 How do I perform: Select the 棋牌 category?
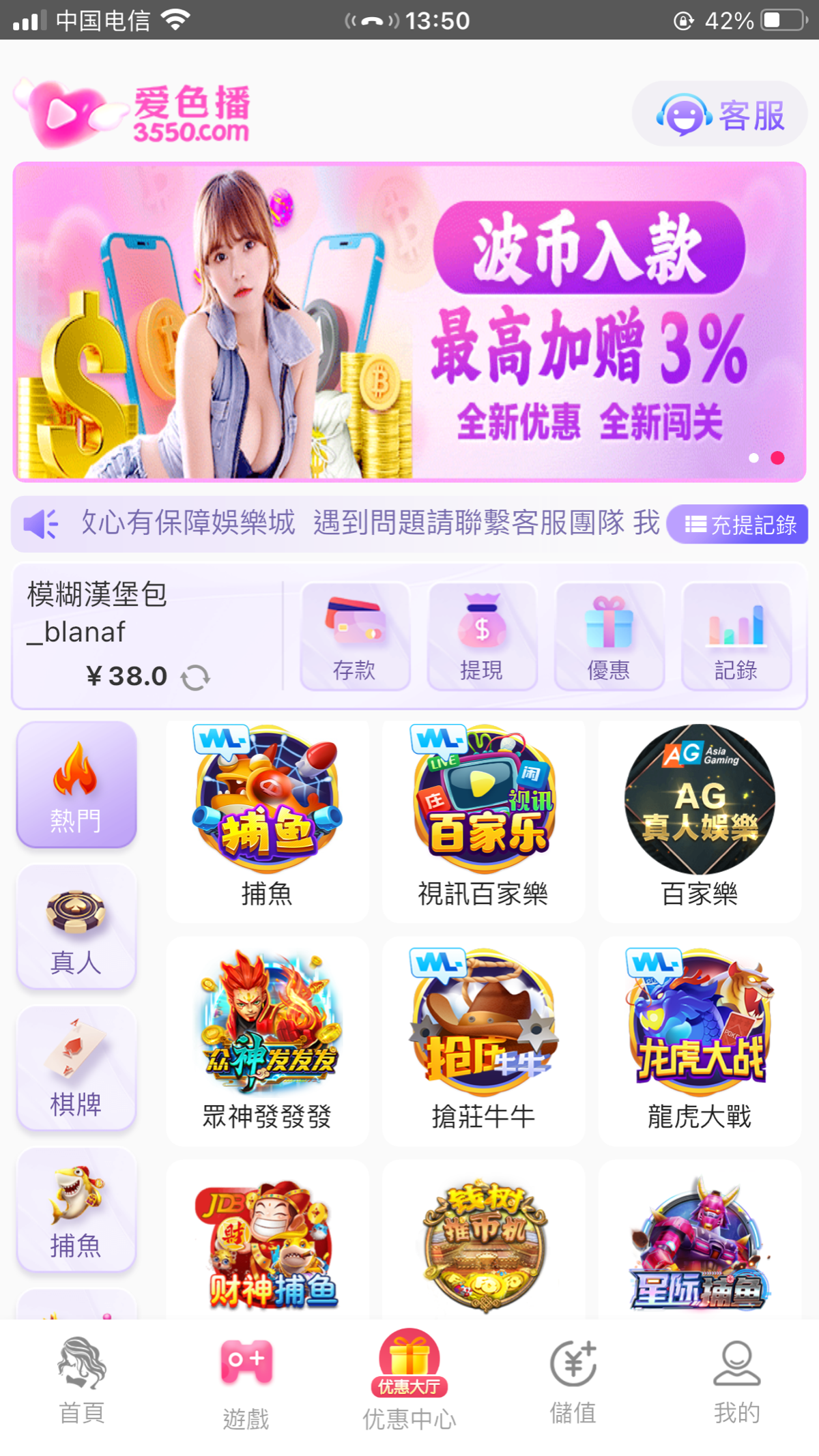coord(76,1068)
